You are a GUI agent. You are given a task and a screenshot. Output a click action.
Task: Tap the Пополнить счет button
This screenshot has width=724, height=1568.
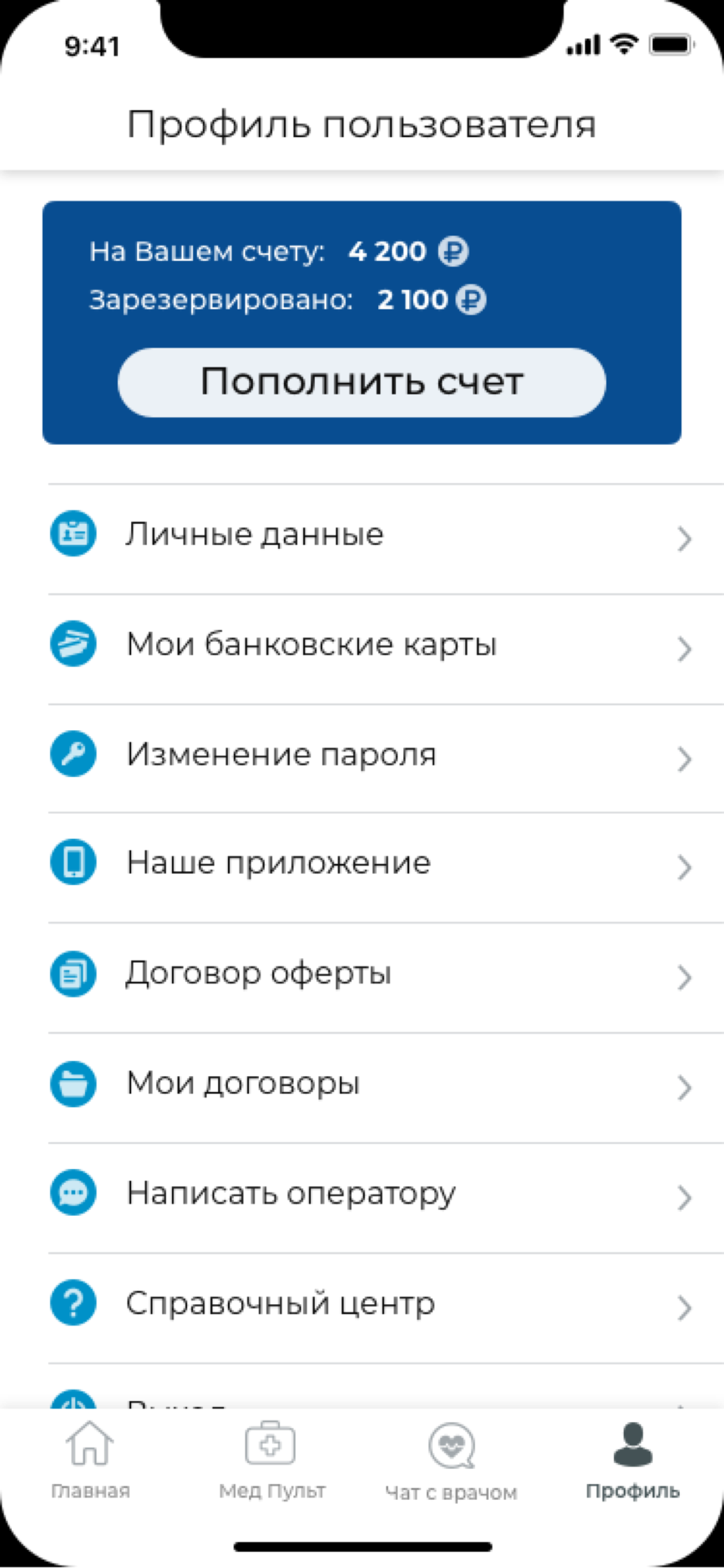(361, 382)
